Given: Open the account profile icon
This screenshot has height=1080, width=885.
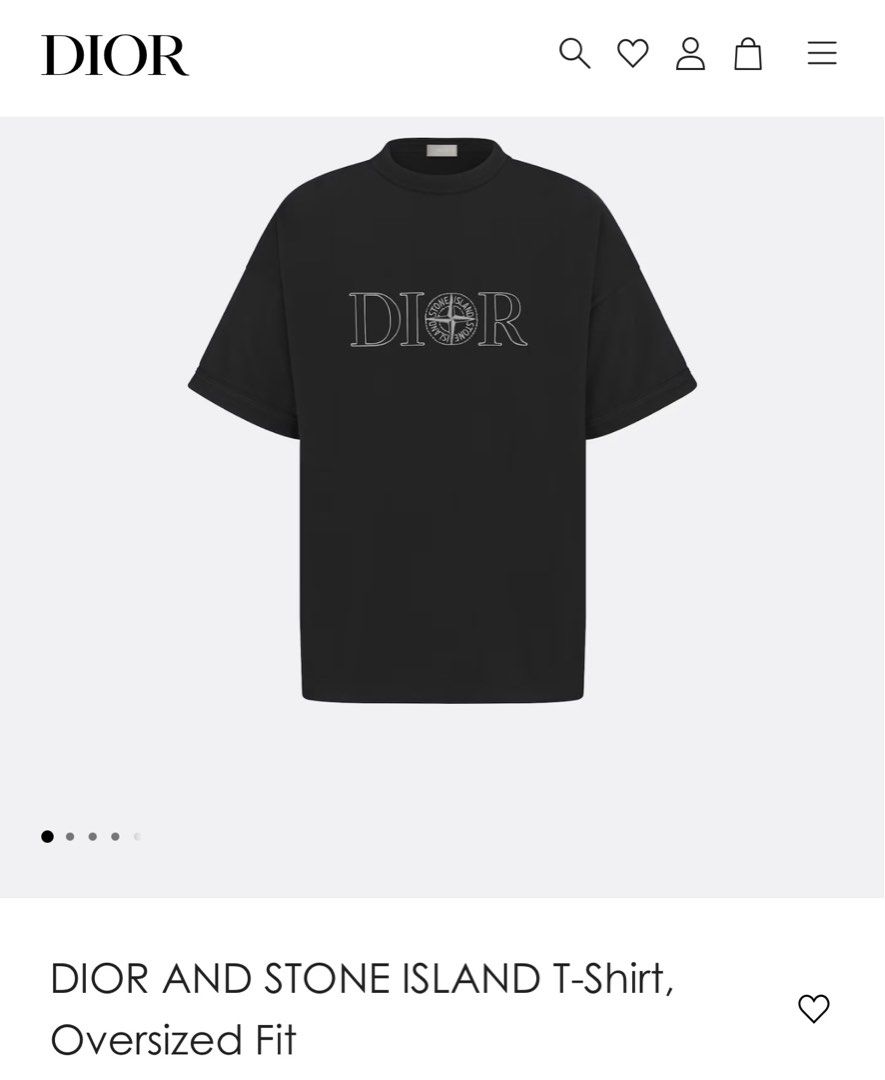Looking at the screenshot, I should tap(691, 55).
